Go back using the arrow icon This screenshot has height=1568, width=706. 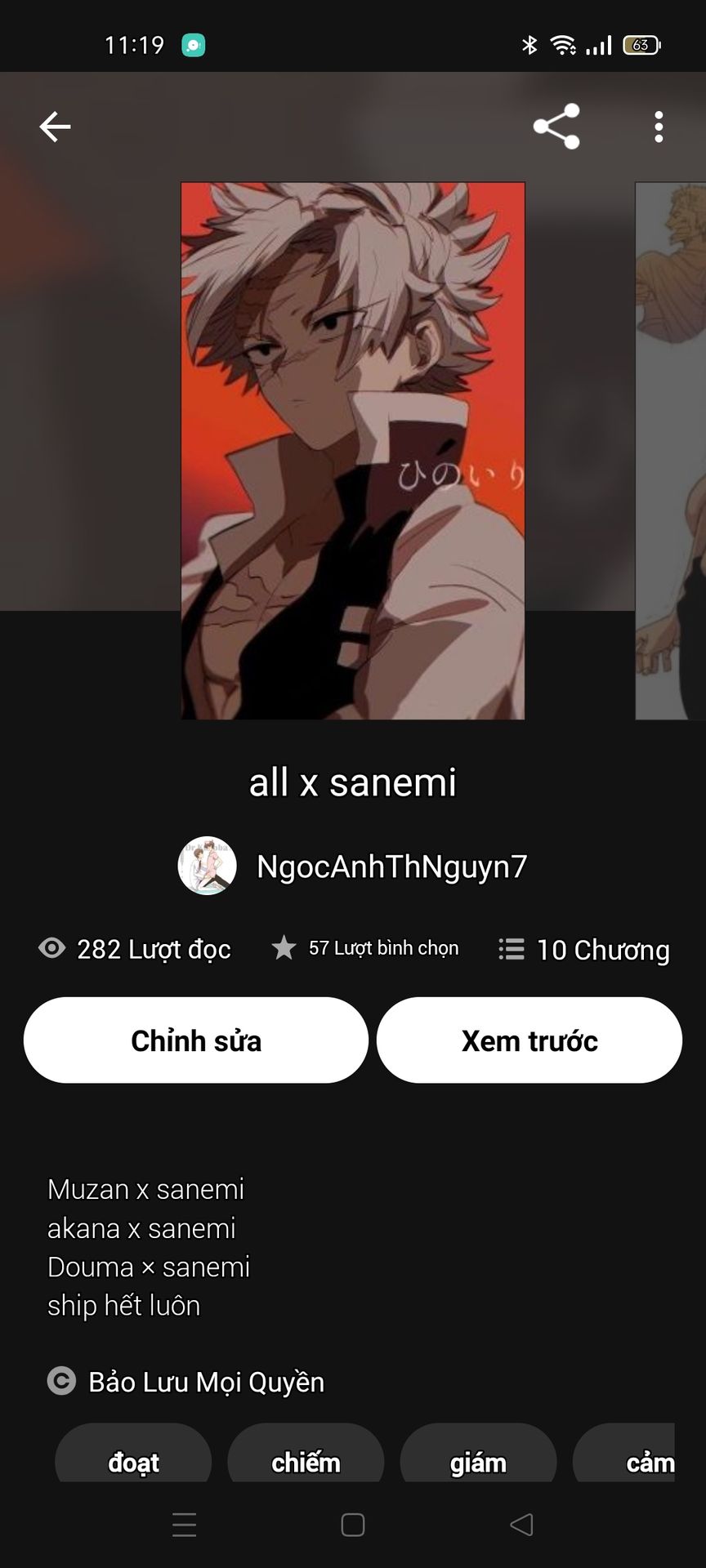(55, 127)
